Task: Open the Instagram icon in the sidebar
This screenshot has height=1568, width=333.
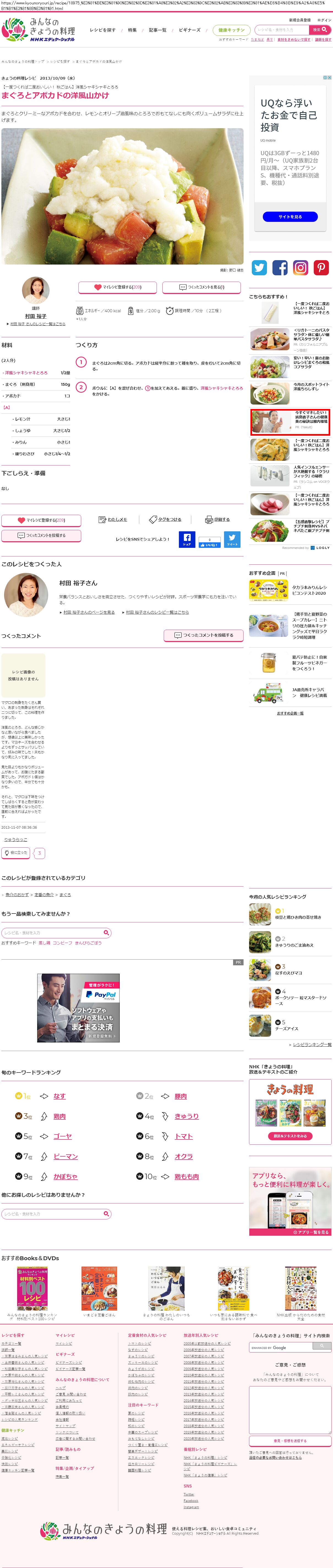Action: point(301,267)
